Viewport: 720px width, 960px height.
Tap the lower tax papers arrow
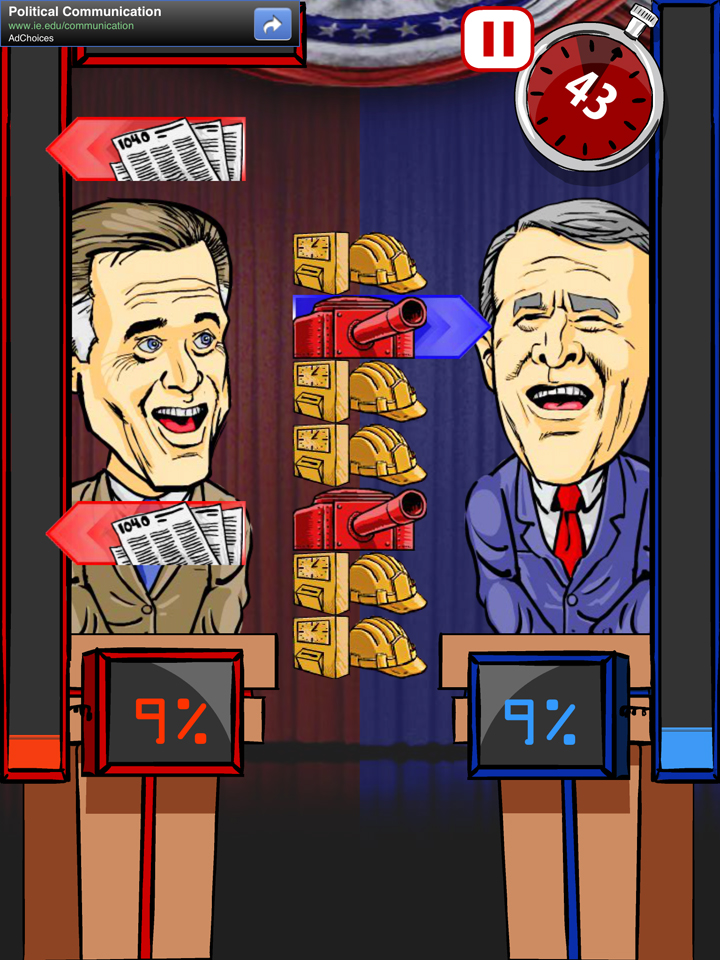tap(150, 533)
